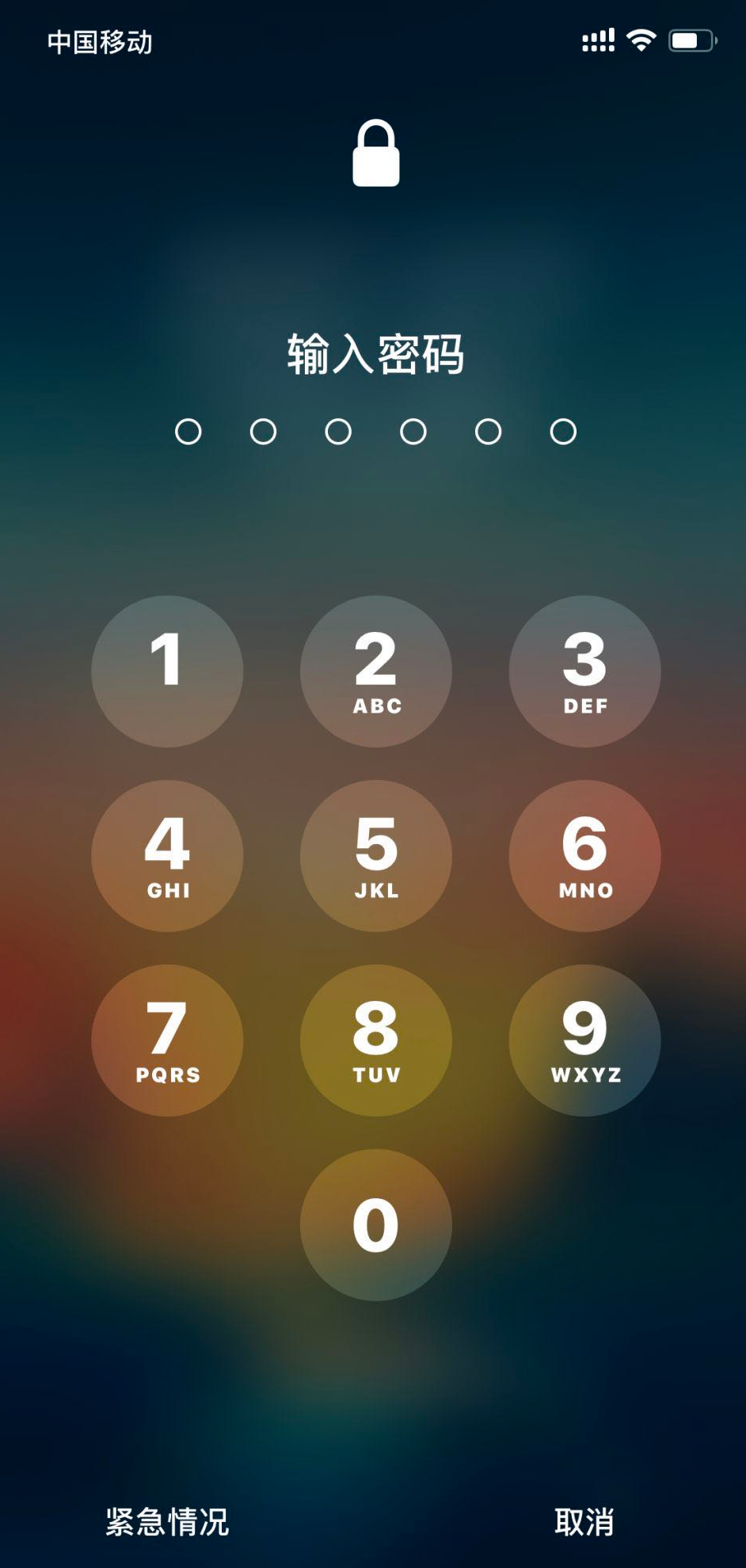Tap the 7 PQRS key

[x=167, y=1041]
